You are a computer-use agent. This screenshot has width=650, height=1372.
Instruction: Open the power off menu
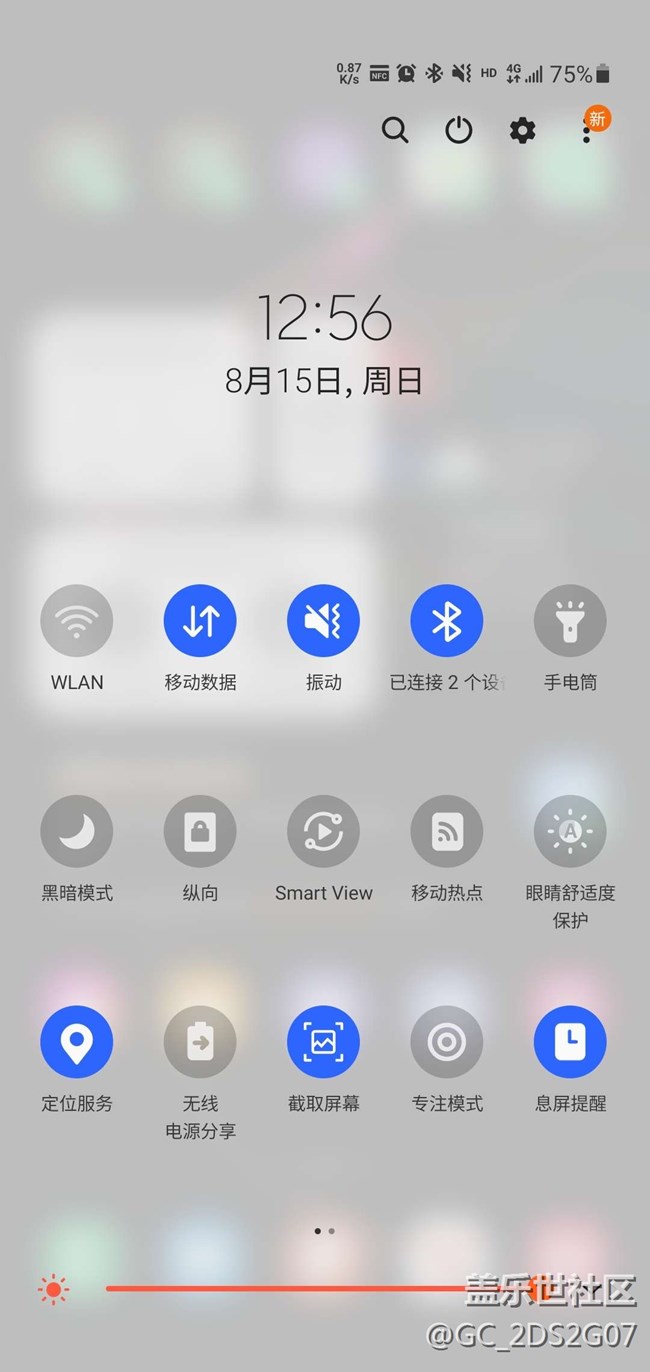pos(459,130)
